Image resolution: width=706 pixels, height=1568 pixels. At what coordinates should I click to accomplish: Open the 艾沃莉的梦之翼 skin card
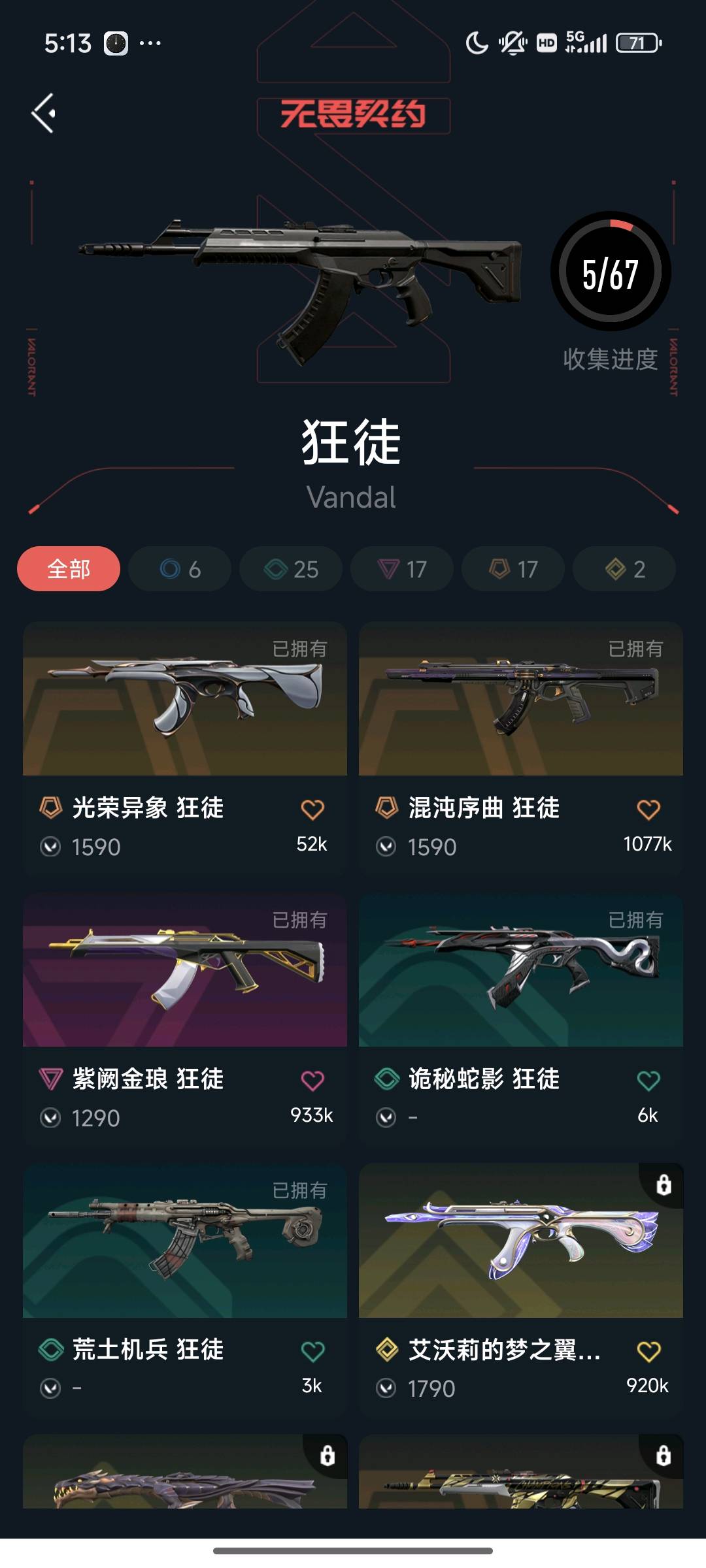(x=521, y=1241)
